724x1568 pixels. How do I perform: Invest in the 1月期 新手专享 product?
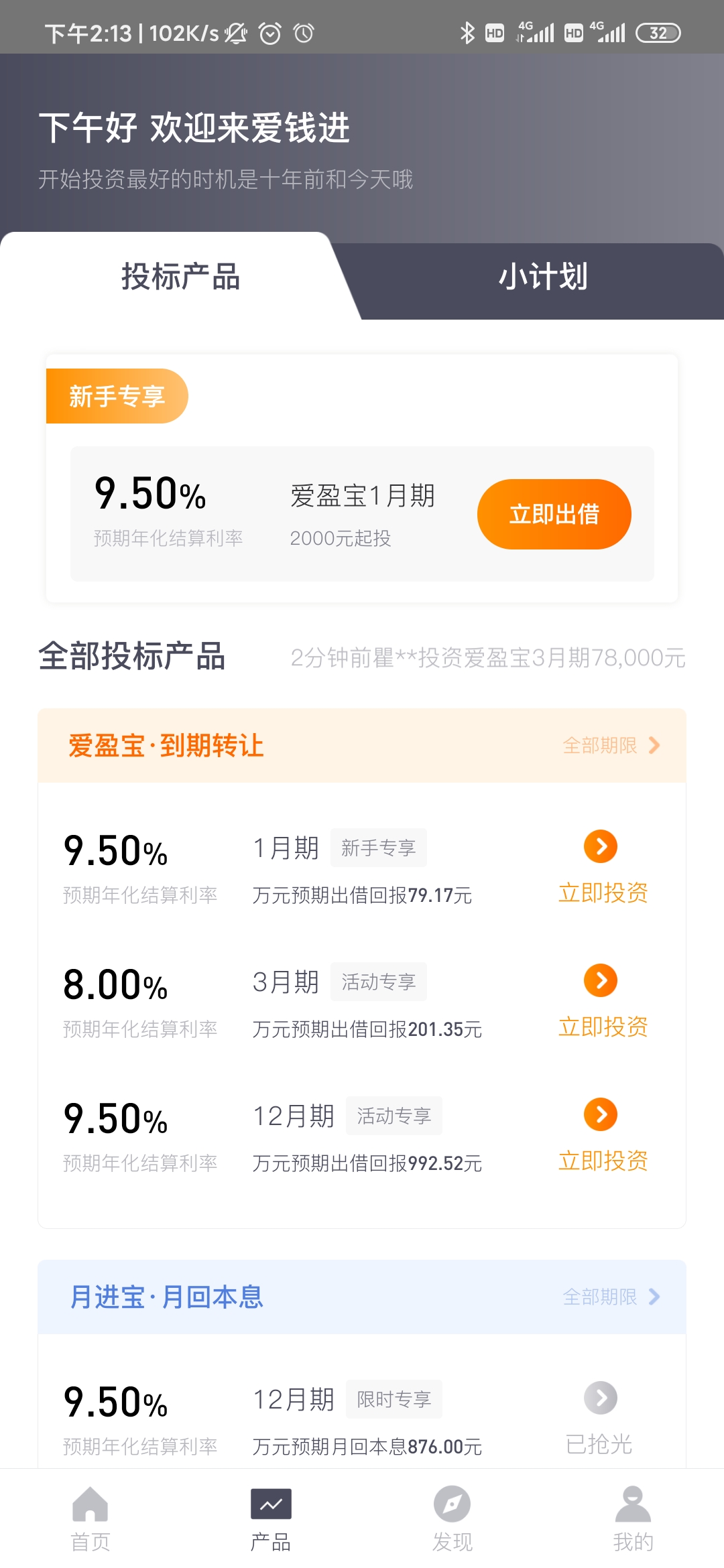(x=602, y=868)
